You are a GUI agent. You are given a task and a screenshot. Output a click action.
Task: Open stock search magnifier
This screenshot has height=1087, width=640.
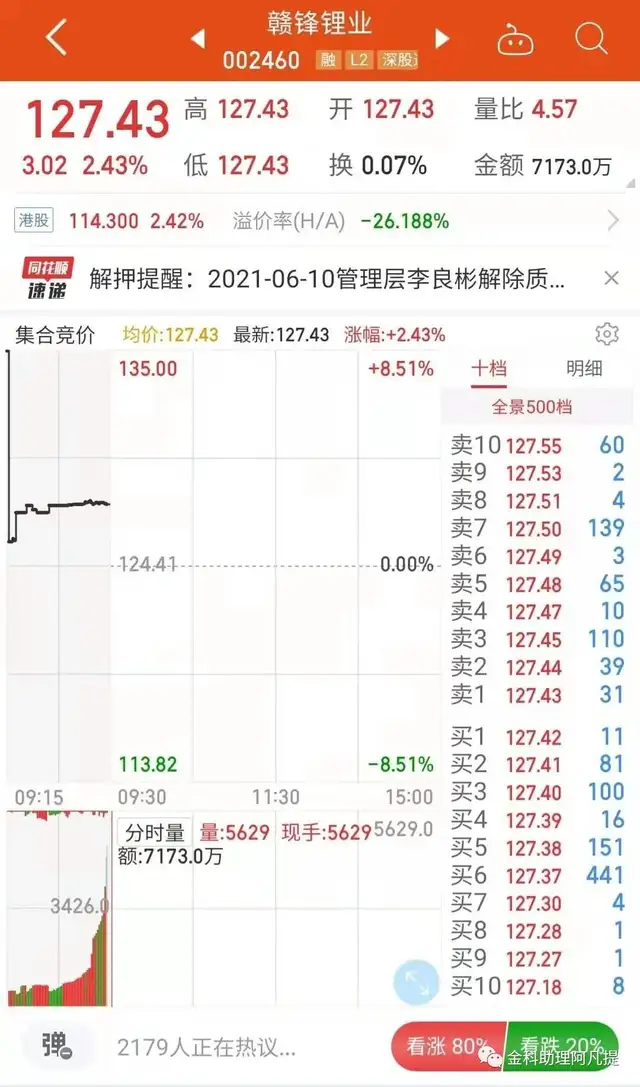591,39
